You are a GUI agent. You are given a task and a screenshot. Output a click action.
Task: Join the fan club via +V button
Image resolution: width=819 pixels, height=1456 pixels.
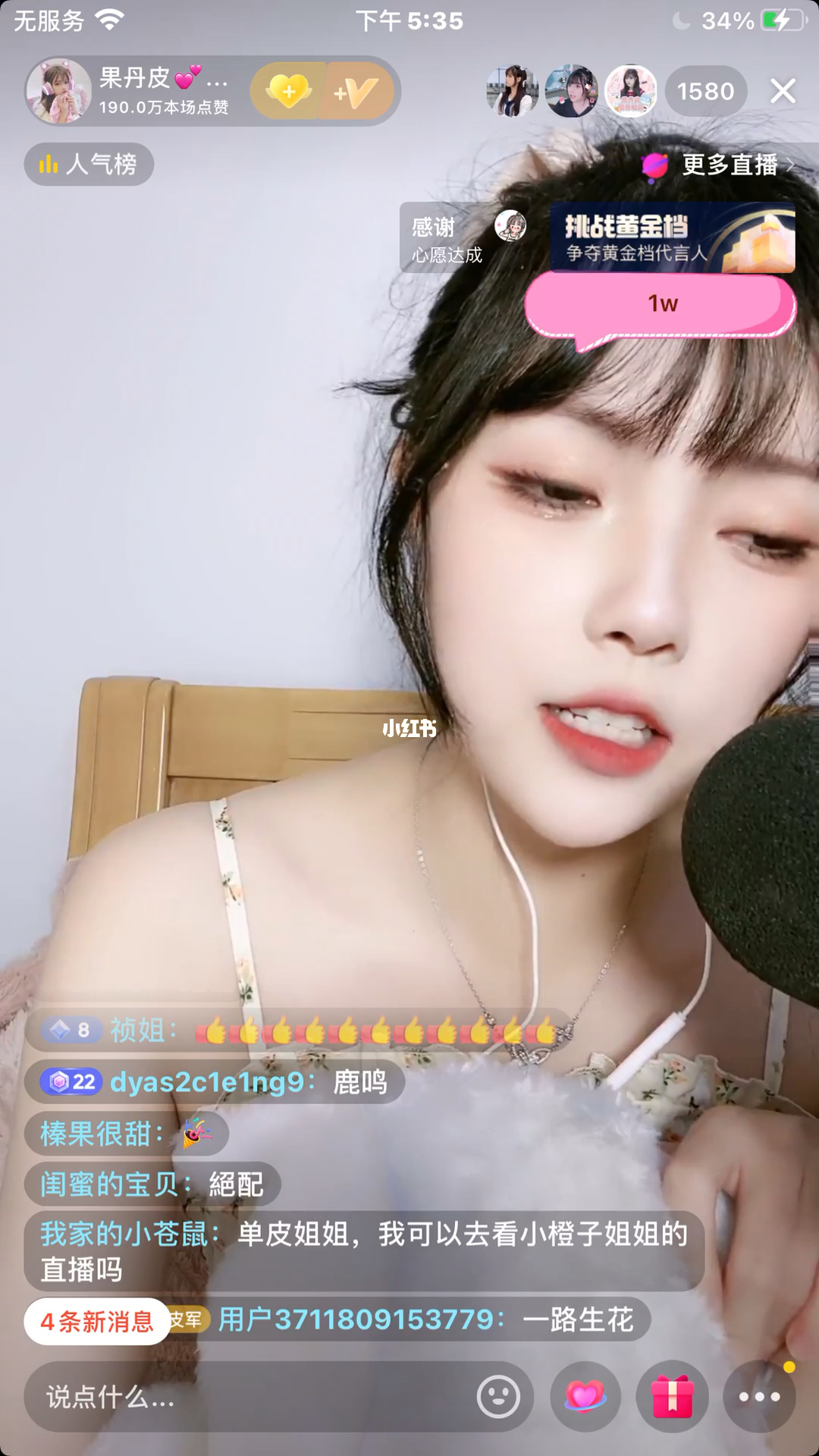[358, 92]
